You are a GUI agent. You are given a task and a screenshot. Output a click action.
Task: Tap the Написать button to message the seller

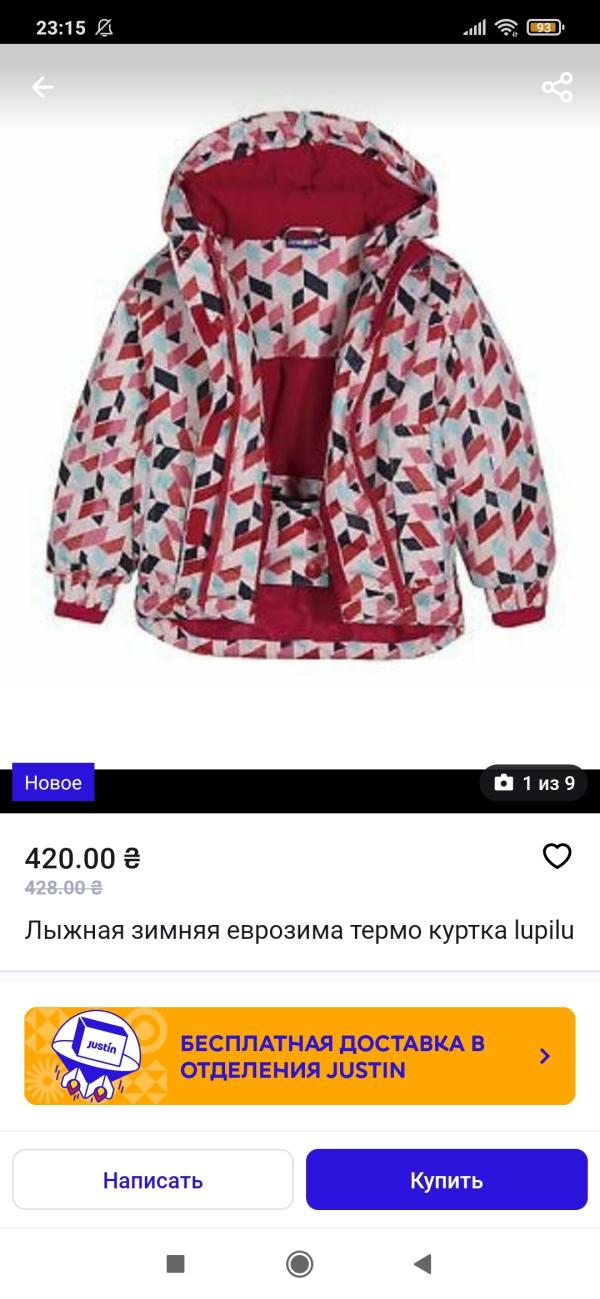click(153, 1180)
